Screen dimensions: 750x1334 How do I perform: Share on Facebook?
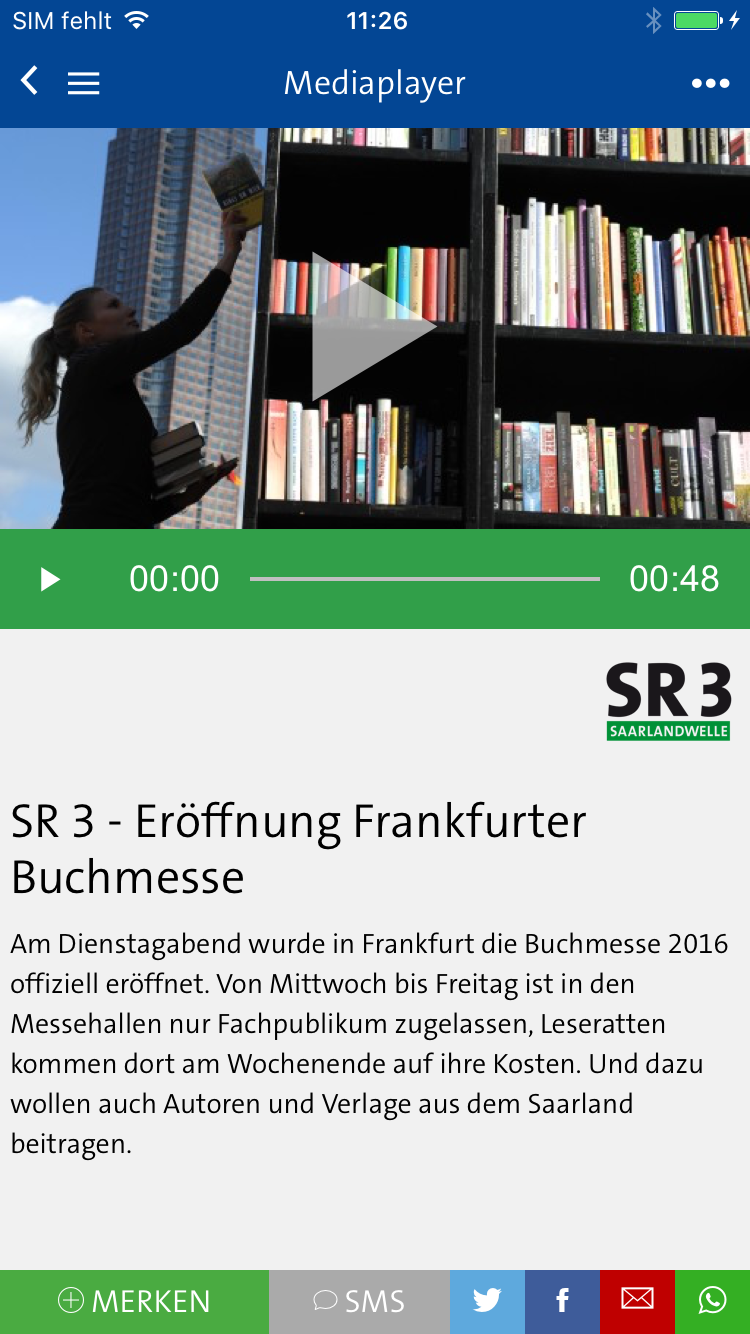pyautogui.click(x=562, y=1301)
